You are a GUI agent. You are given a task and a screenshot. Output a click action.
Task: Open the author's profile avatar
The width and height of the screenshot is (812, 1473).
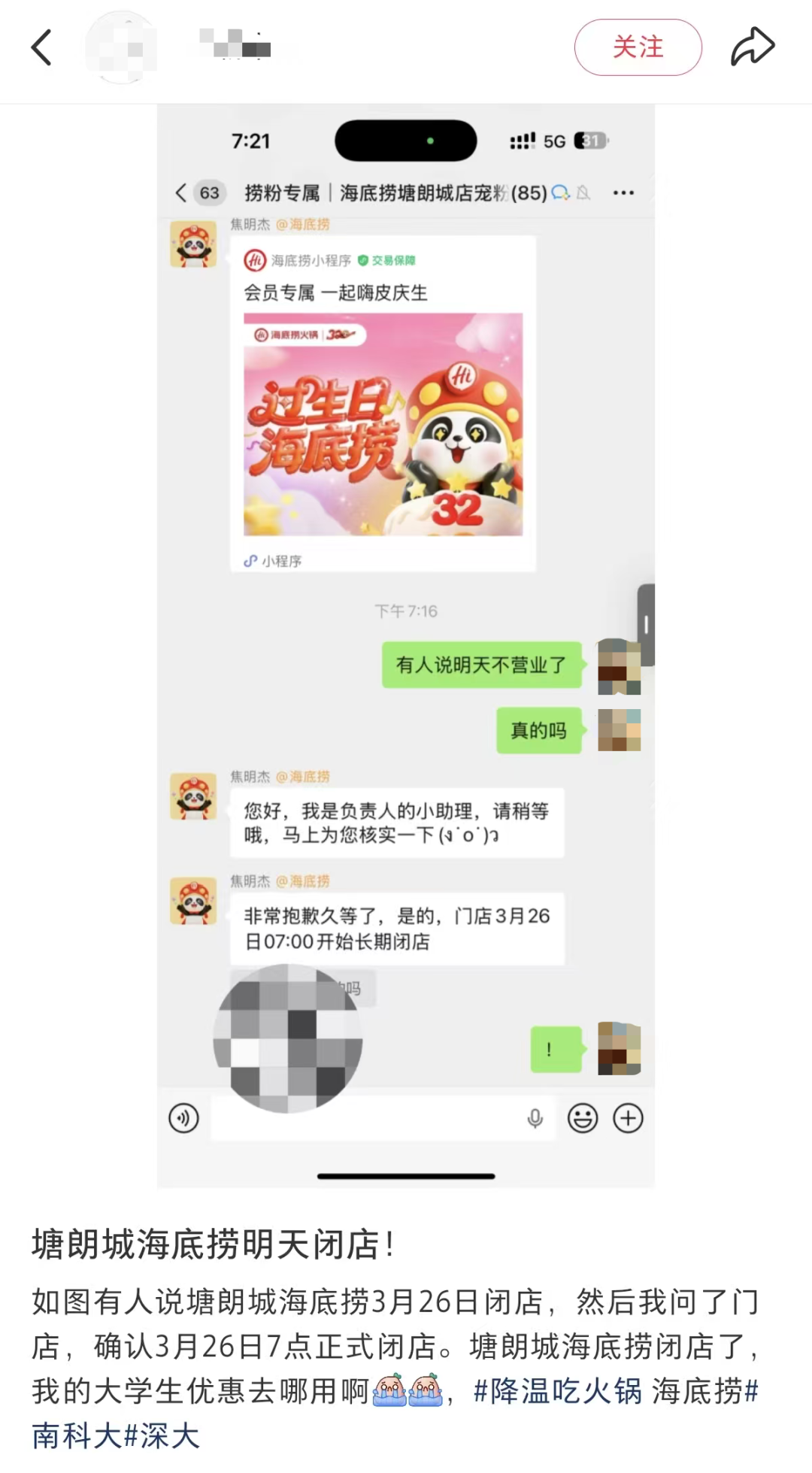point(122,47)
